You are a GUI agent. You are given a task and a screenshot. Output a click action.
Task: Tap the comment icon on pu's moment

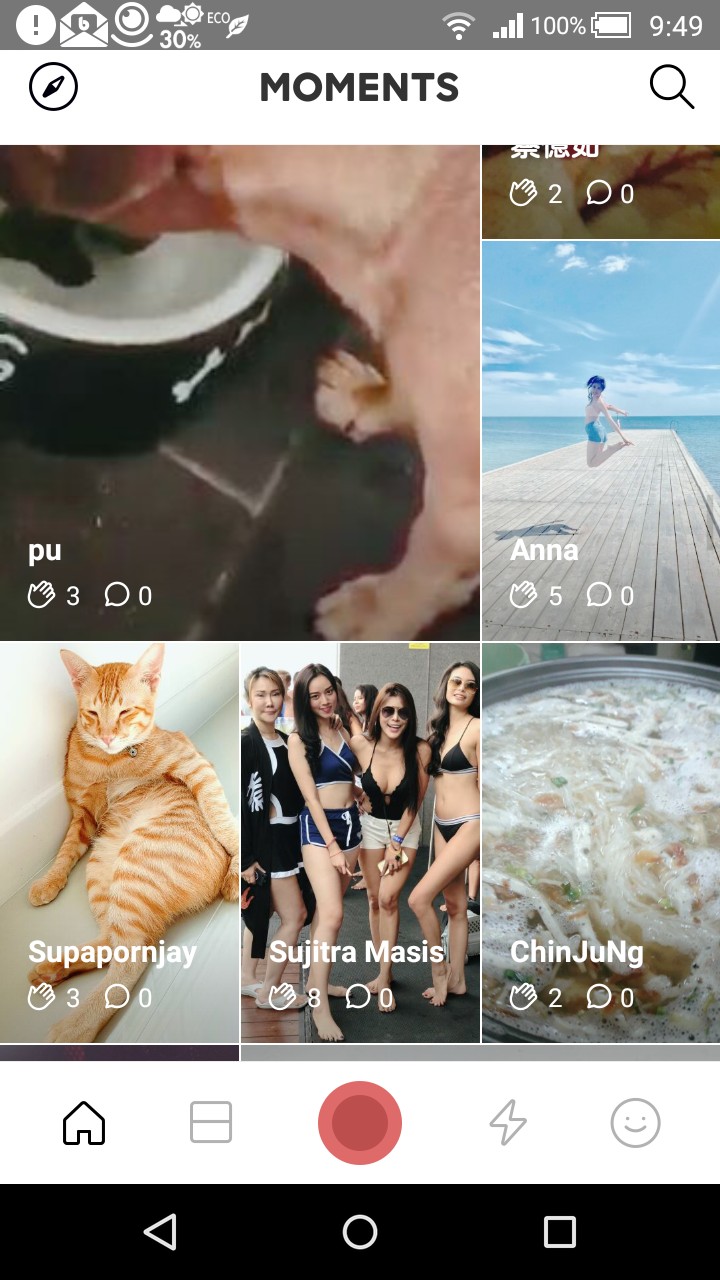(x=117, y=596)
